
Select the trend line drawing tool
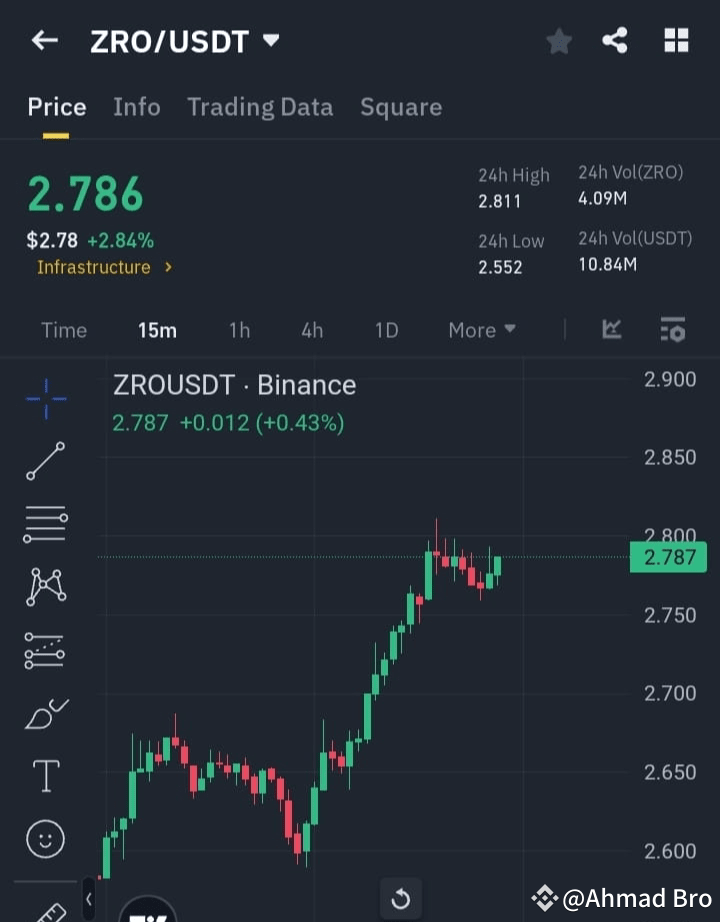click(45, 462)
